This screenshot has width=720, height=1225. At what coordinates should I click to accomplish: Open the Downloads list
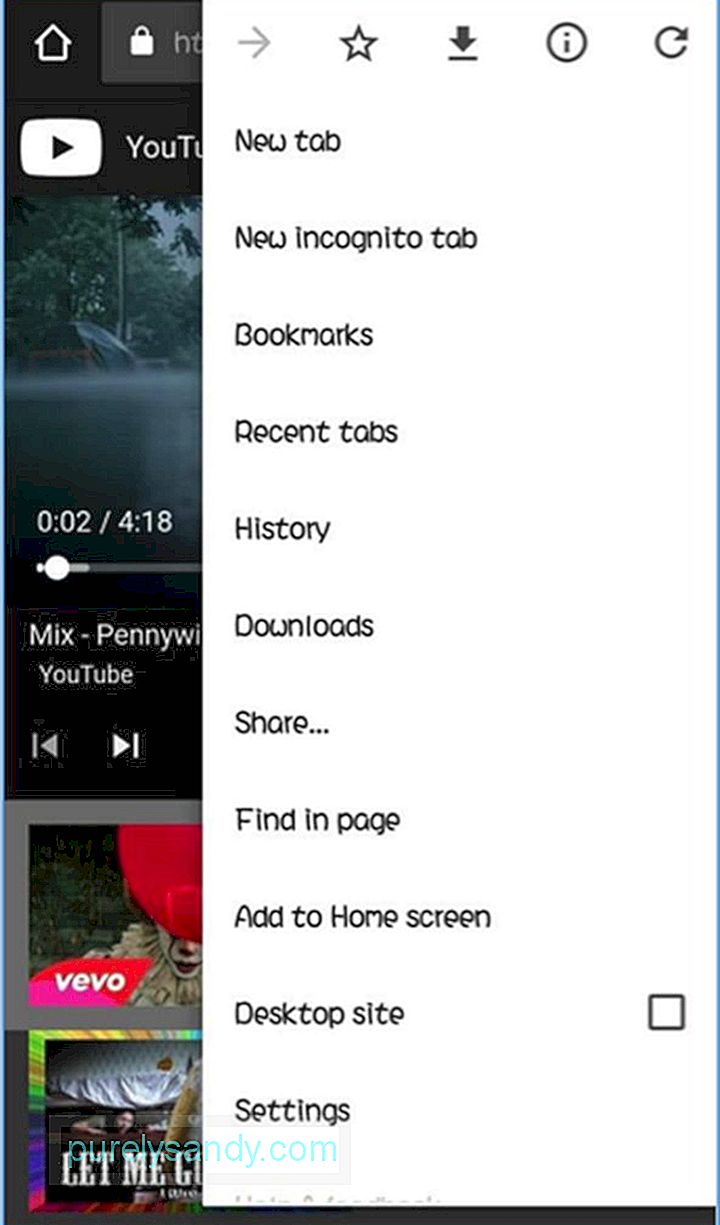pyautogui.click(x=304, y=626)
